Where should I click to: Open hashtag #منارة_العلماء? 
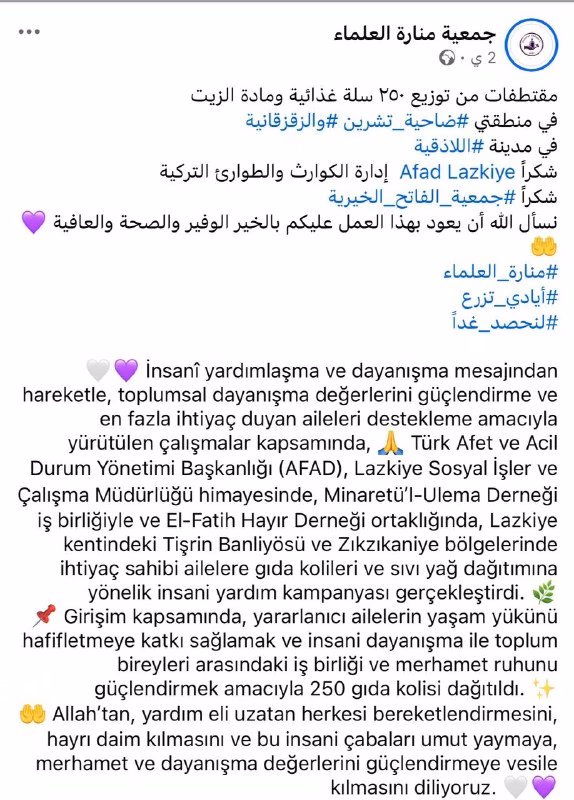[x=501, y=271]
